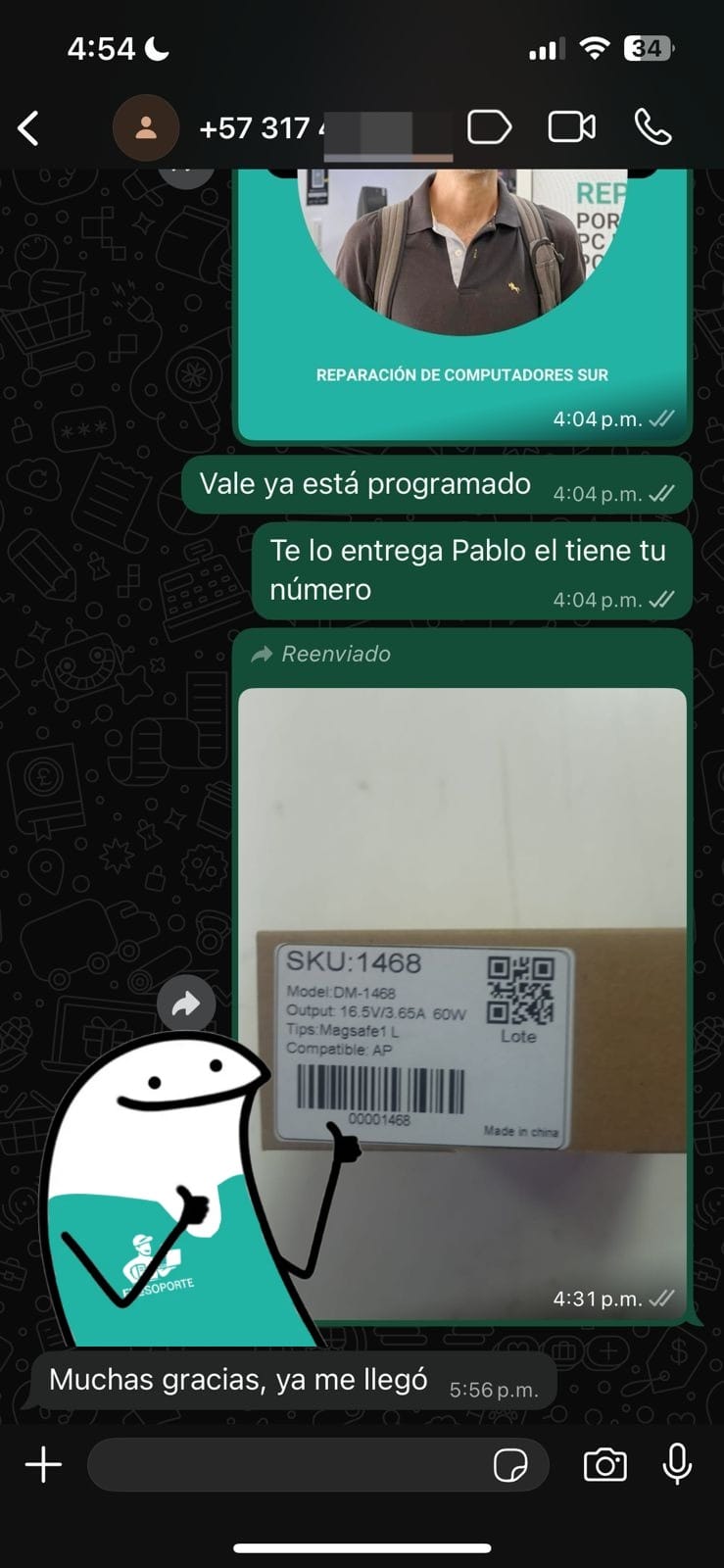Viewport: 724px width, 1568px height.
Task: Record a voice message with the microphone
Action: (677, 1465)
